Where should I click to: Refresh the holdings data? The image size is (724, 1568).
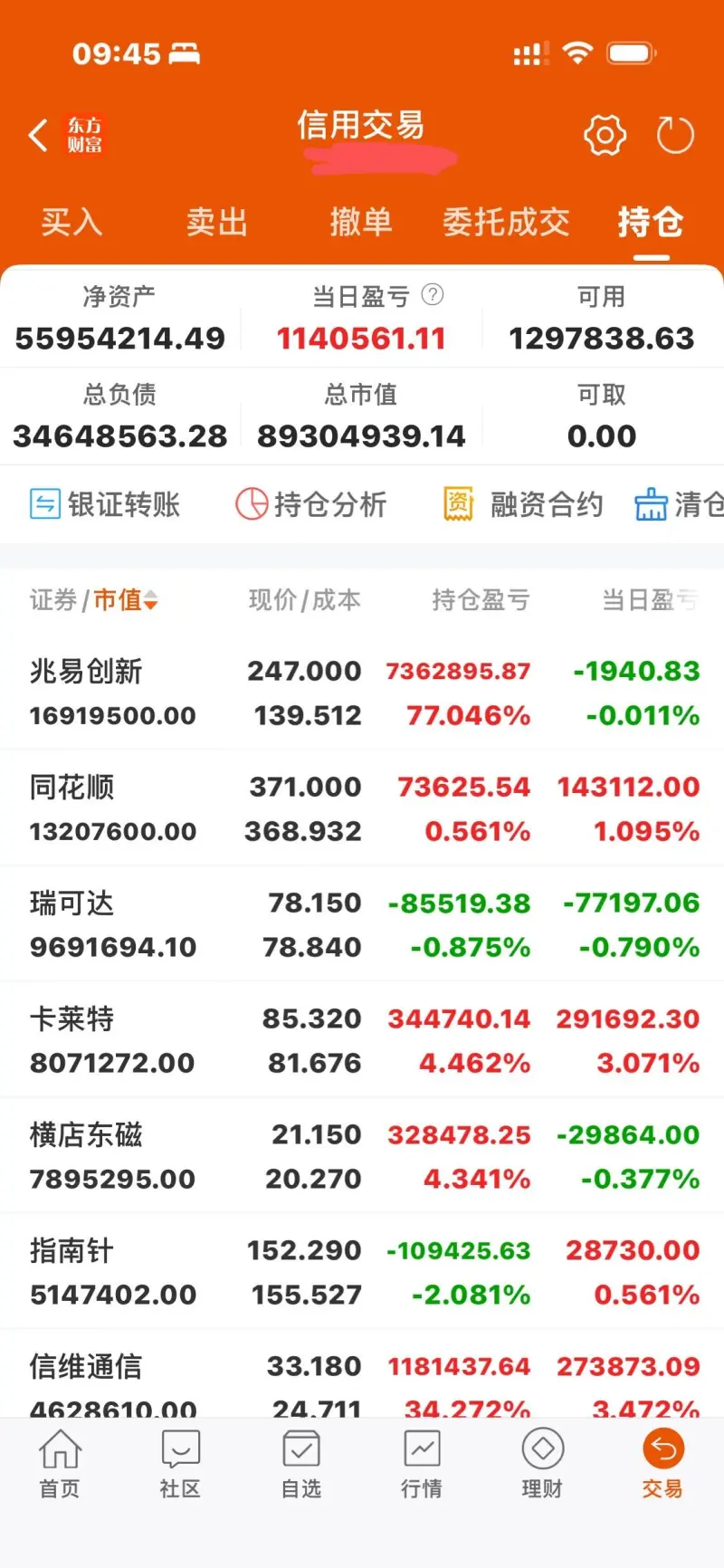(x=675, y=136)
